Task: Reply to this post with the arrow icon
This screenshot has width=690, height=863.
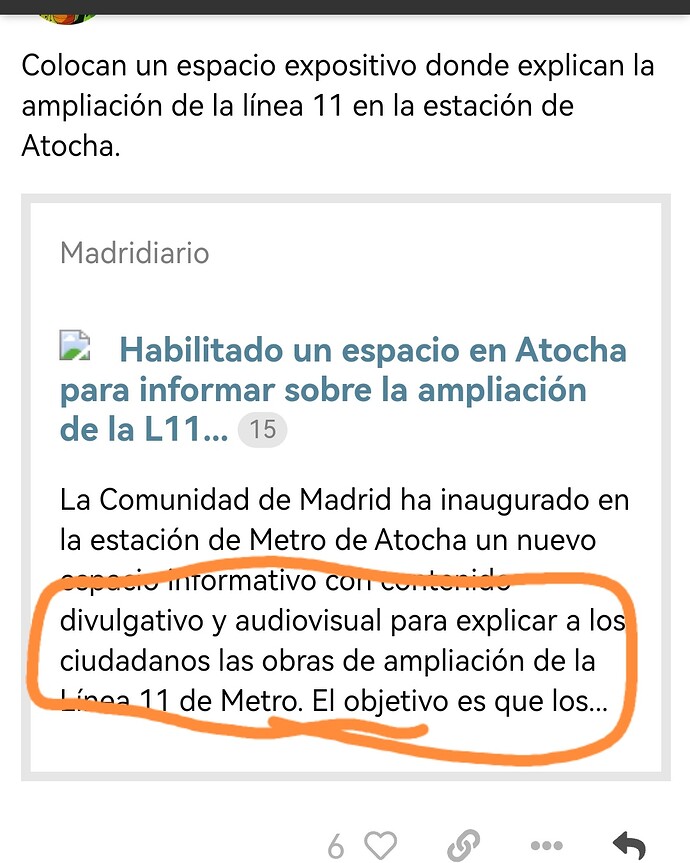Action: coord(628,846)
